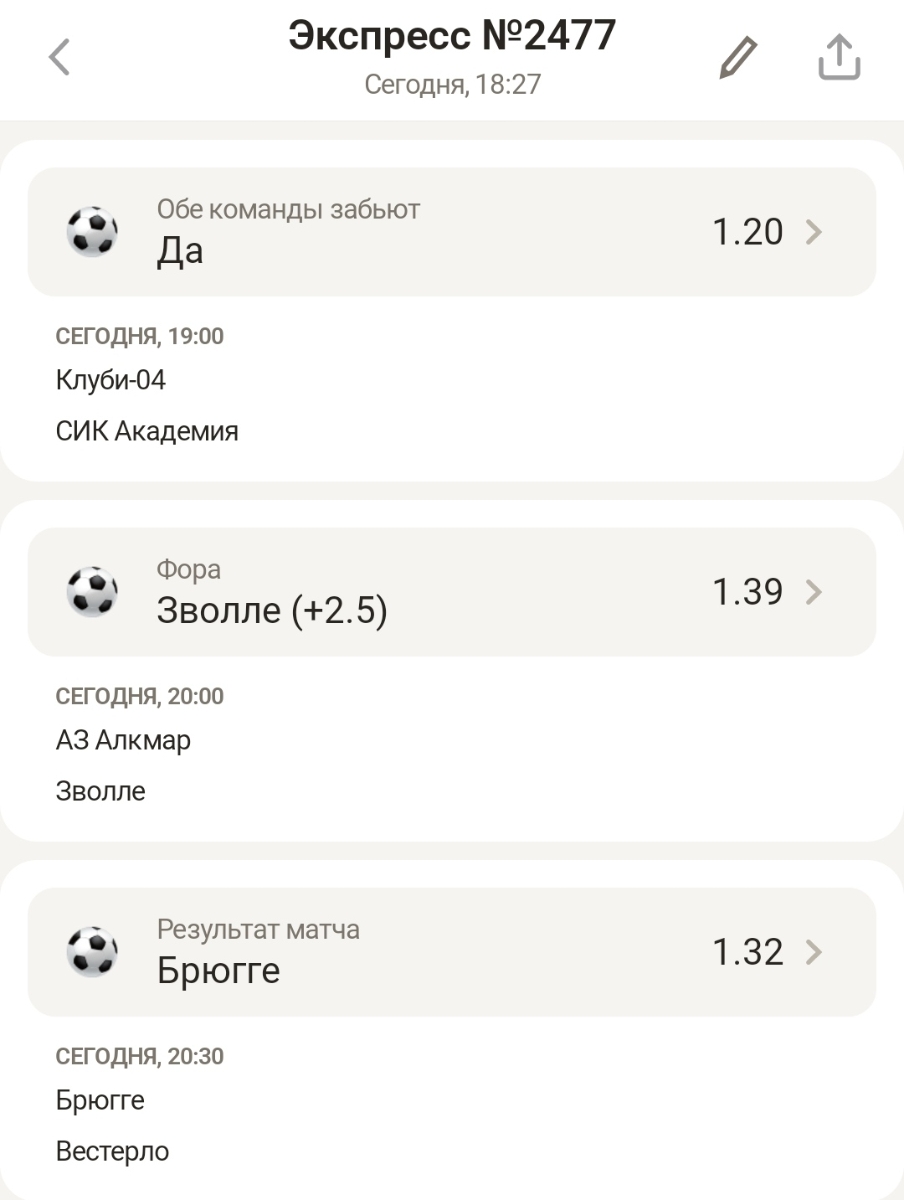Viewport: 904px width, 1200px height.
Task: Go back from Экспресс №2477
Action: click(60, 58)
